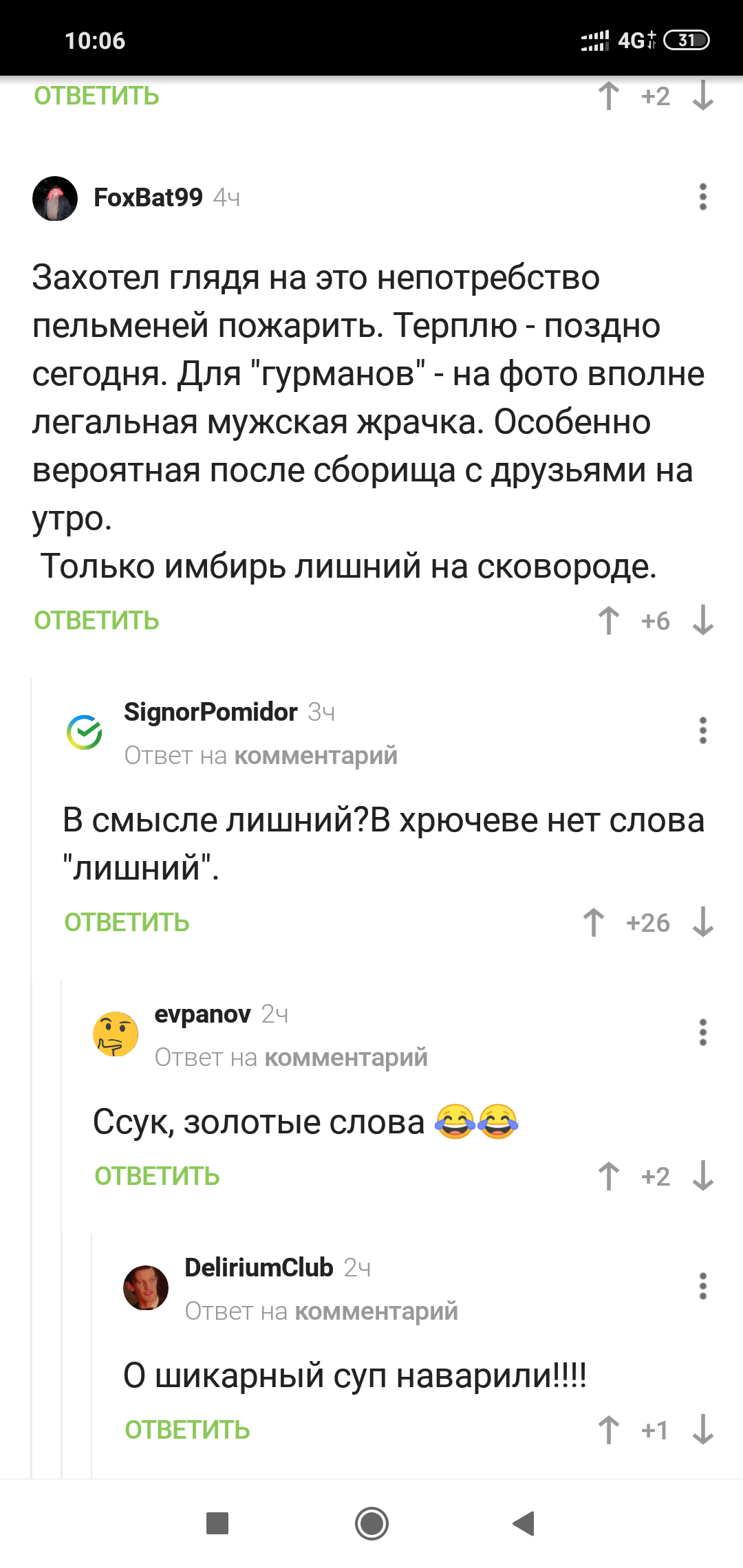The height and width of the screenshot is (1568, 743).
Task: Open overflow menu on evpanov's comment
Action: [x=702, y=1032]
